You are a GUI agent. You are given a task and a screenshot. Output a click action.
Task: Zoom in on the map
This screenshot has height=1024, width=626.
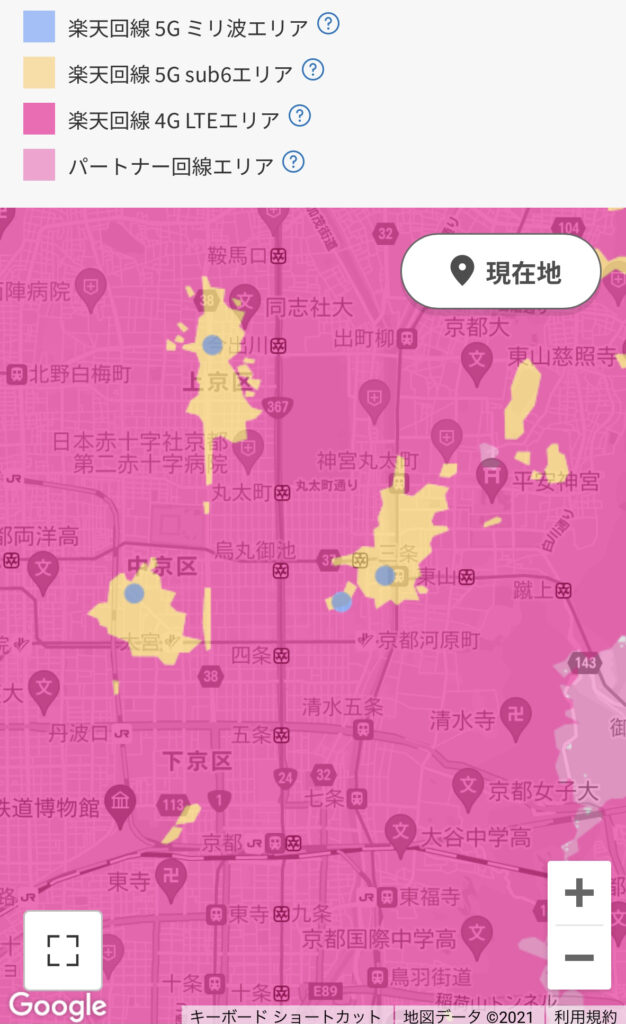pos(579,893)
